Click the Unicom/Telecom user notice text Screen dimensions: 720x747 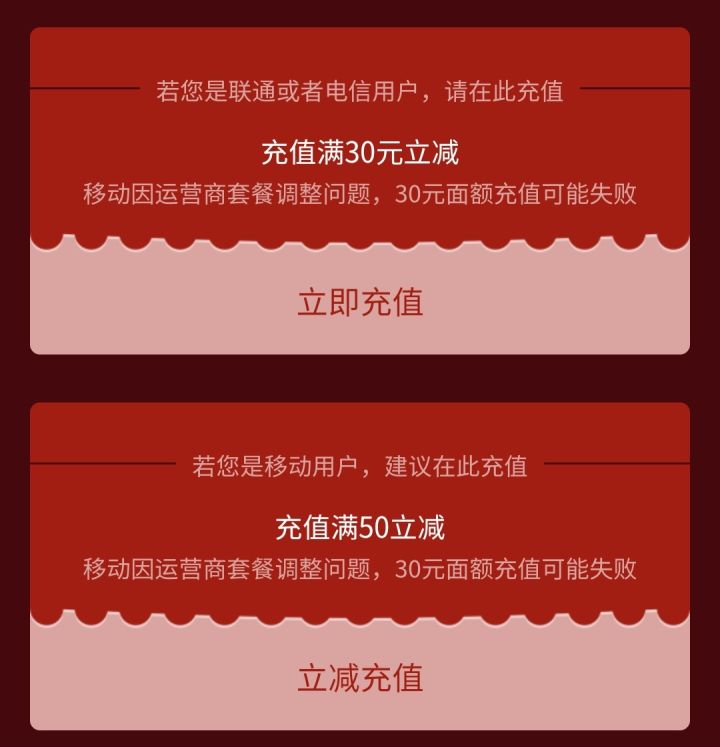pyautogui.click(x=360, y=92)
